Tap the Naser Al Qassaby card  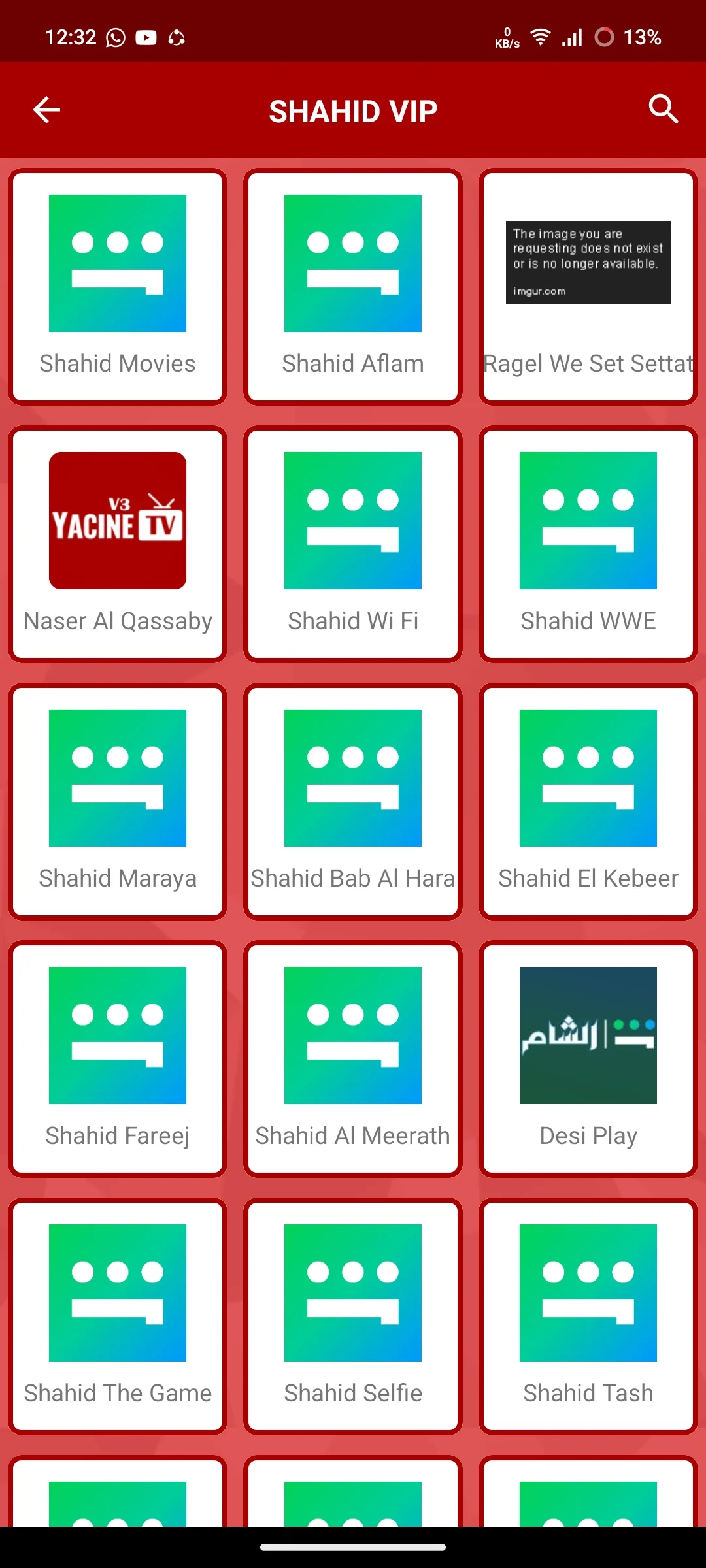(x=118, y=544)
